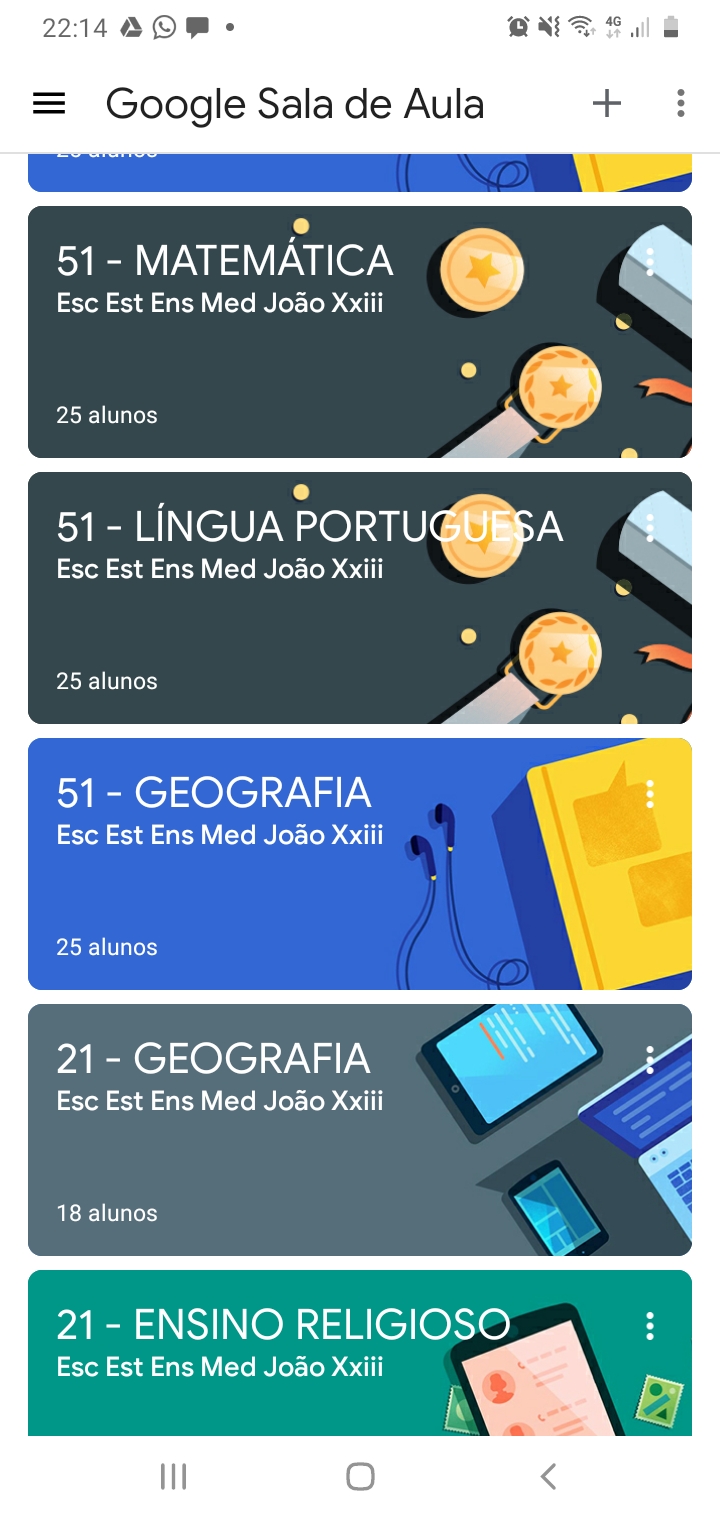720x1520 pixels.
Task: Open three-dot menu on 51 - GEOGRAFIA
Action: tap(650, 794)
